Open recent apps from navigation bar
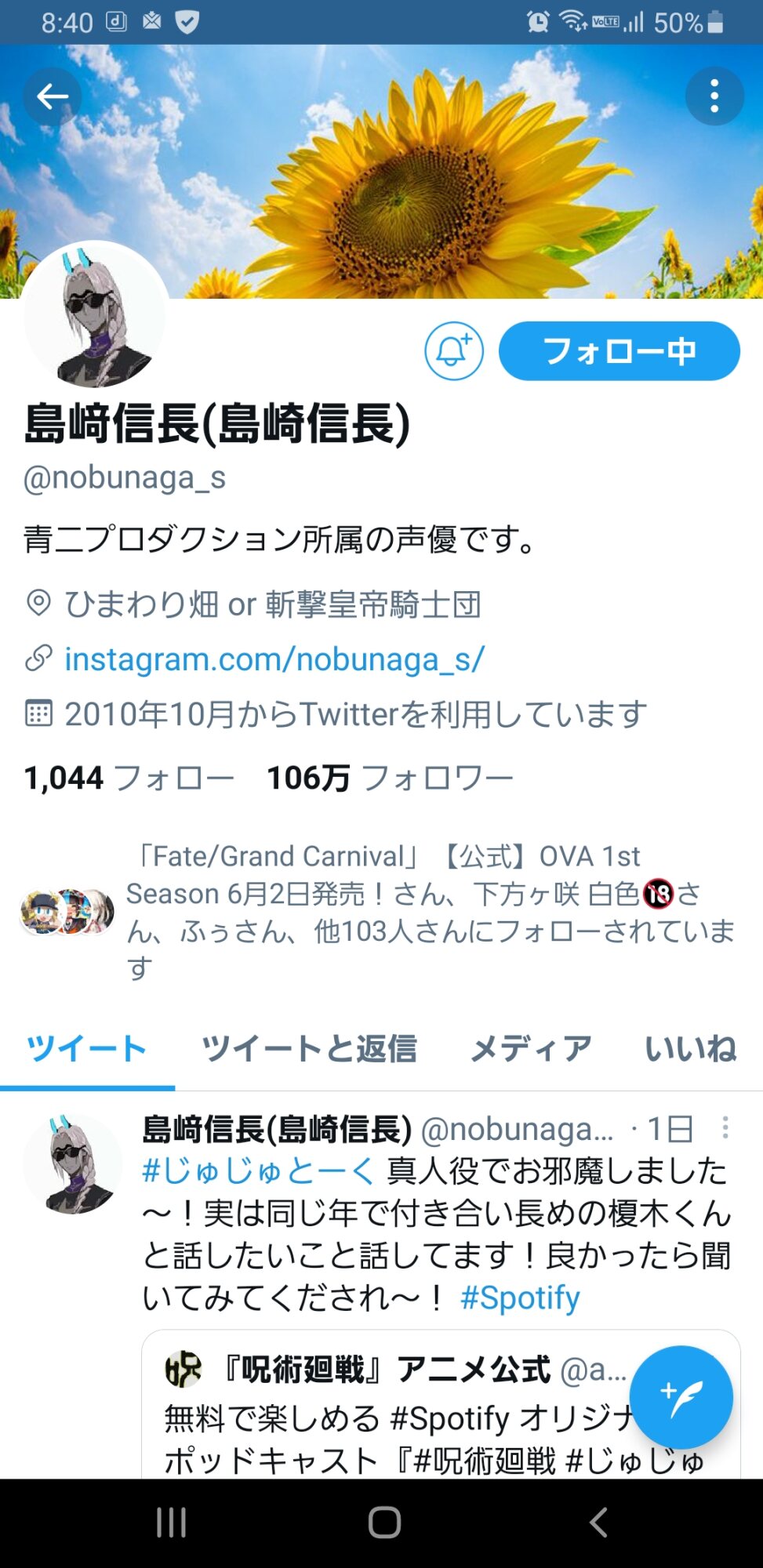 171,1523
